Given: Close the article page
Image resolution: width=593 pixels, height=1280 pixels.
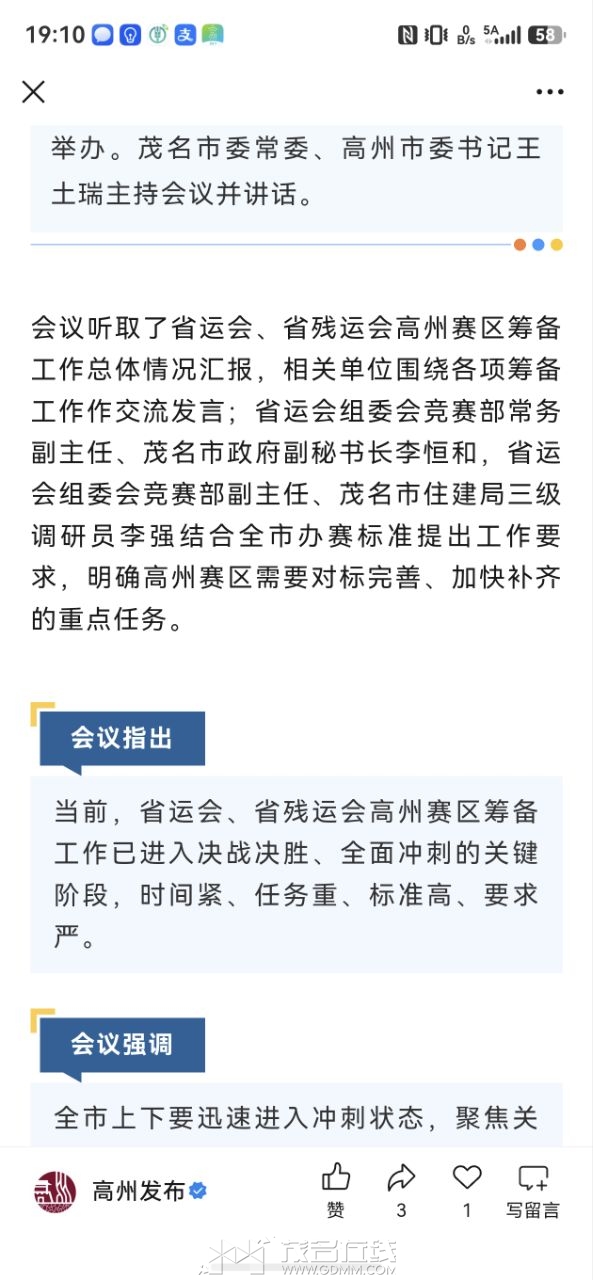Looking at the screenshot, I should (33, 92).
